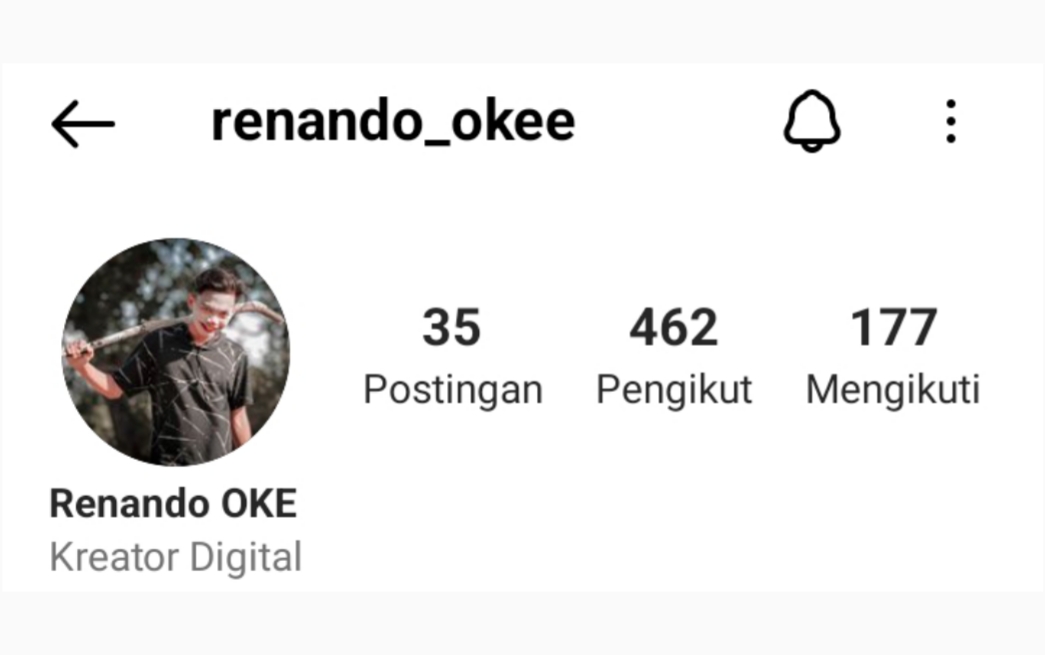
Task: Open the 462 Pengikut list
Action: point(673,357)
